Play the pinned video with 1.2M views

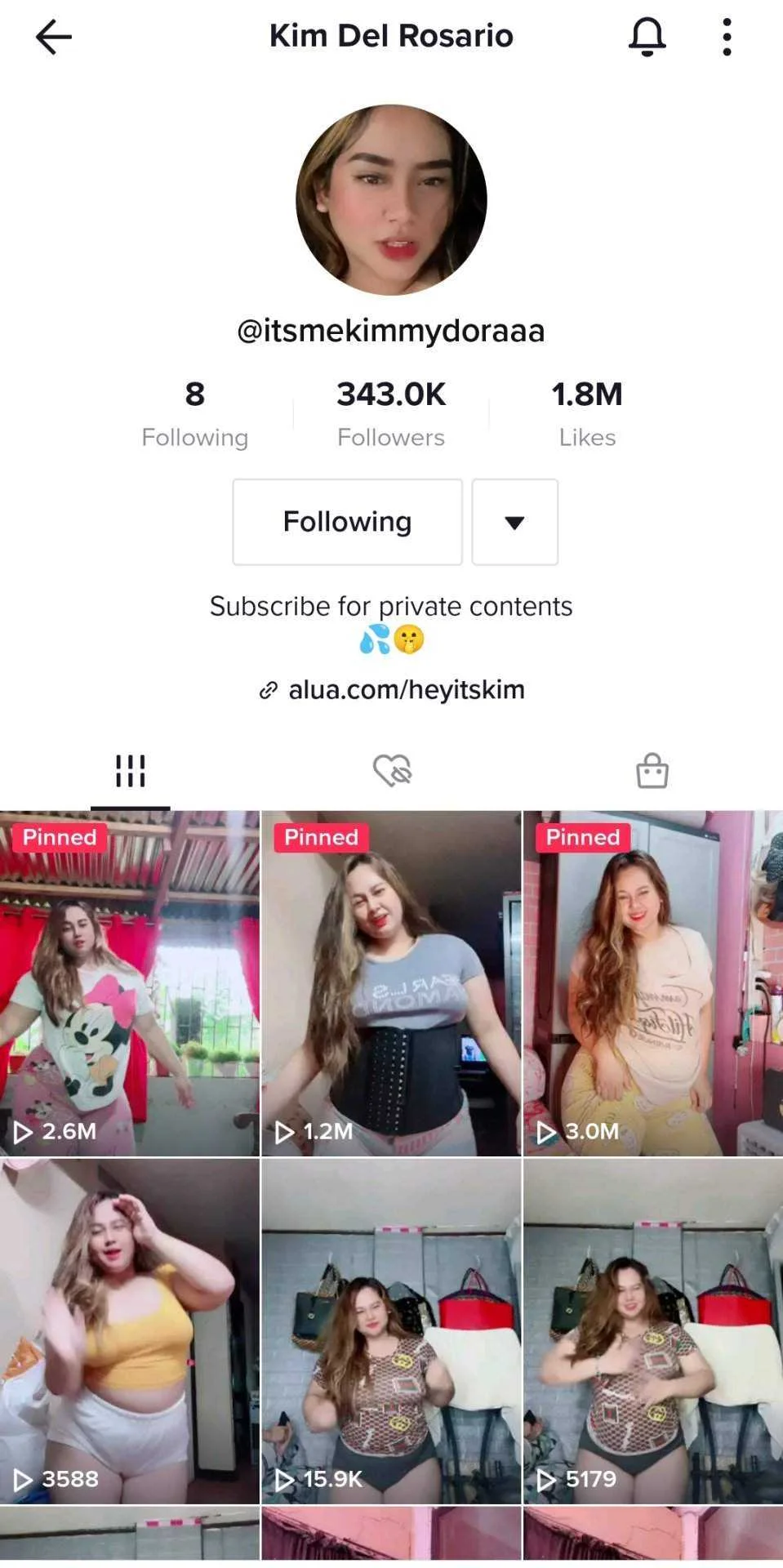391,984
